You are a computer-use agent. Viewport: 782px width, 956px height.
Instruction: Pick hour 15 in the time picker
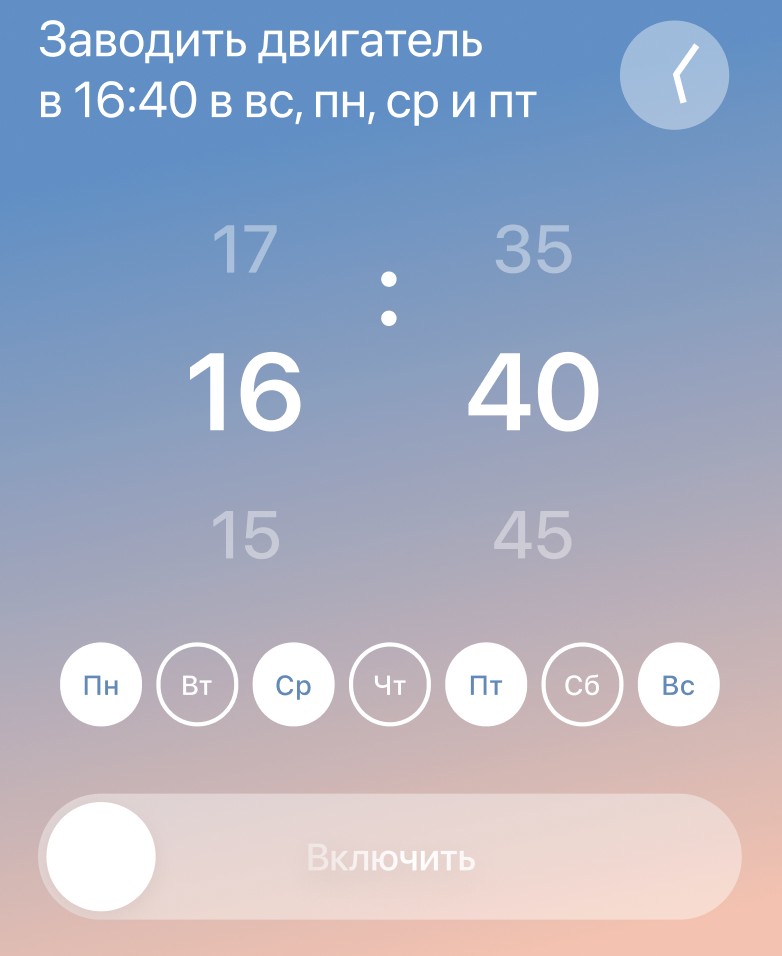[245, 535]
